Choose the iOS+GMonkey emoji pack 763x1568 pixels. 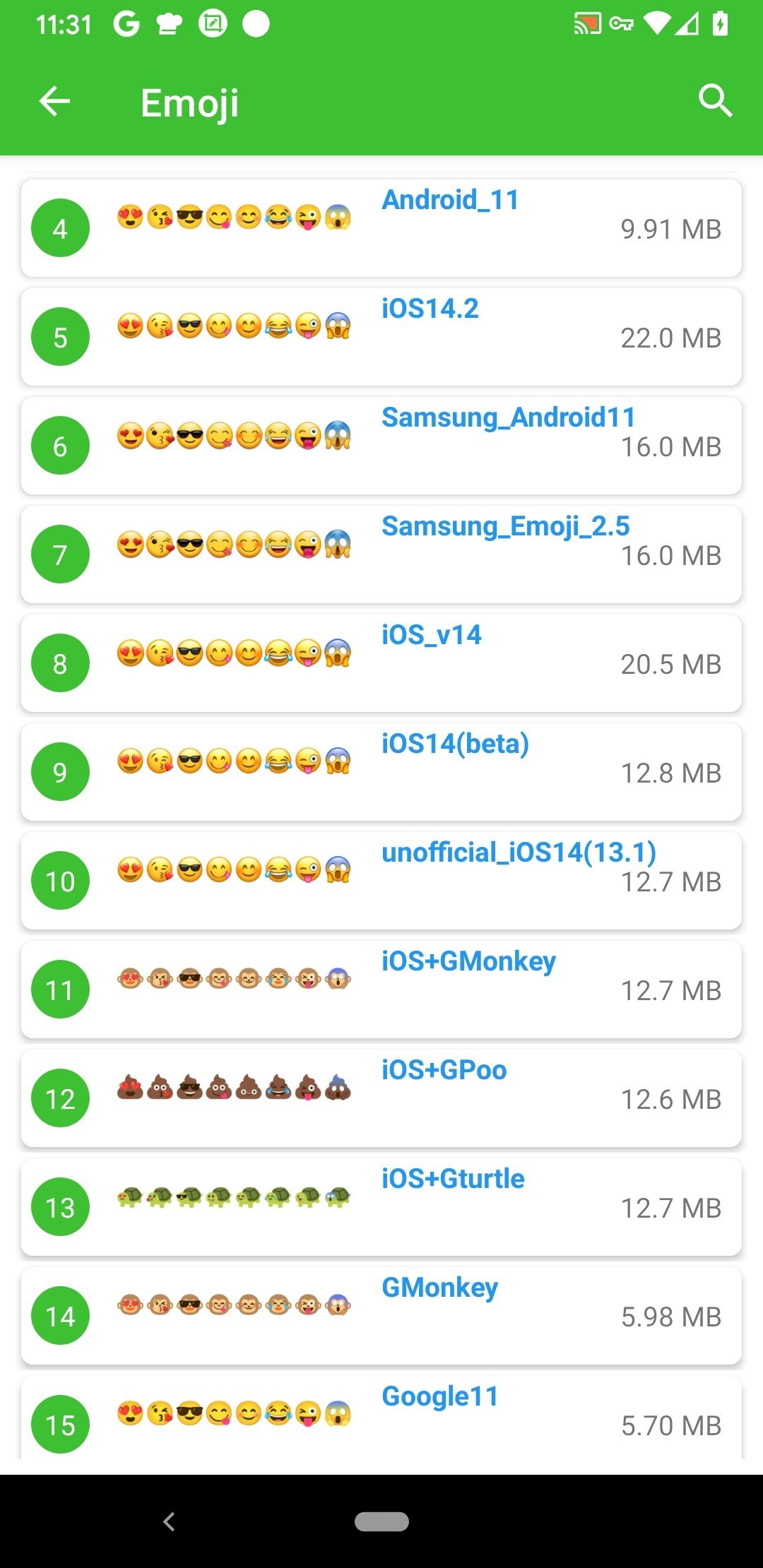381,990
